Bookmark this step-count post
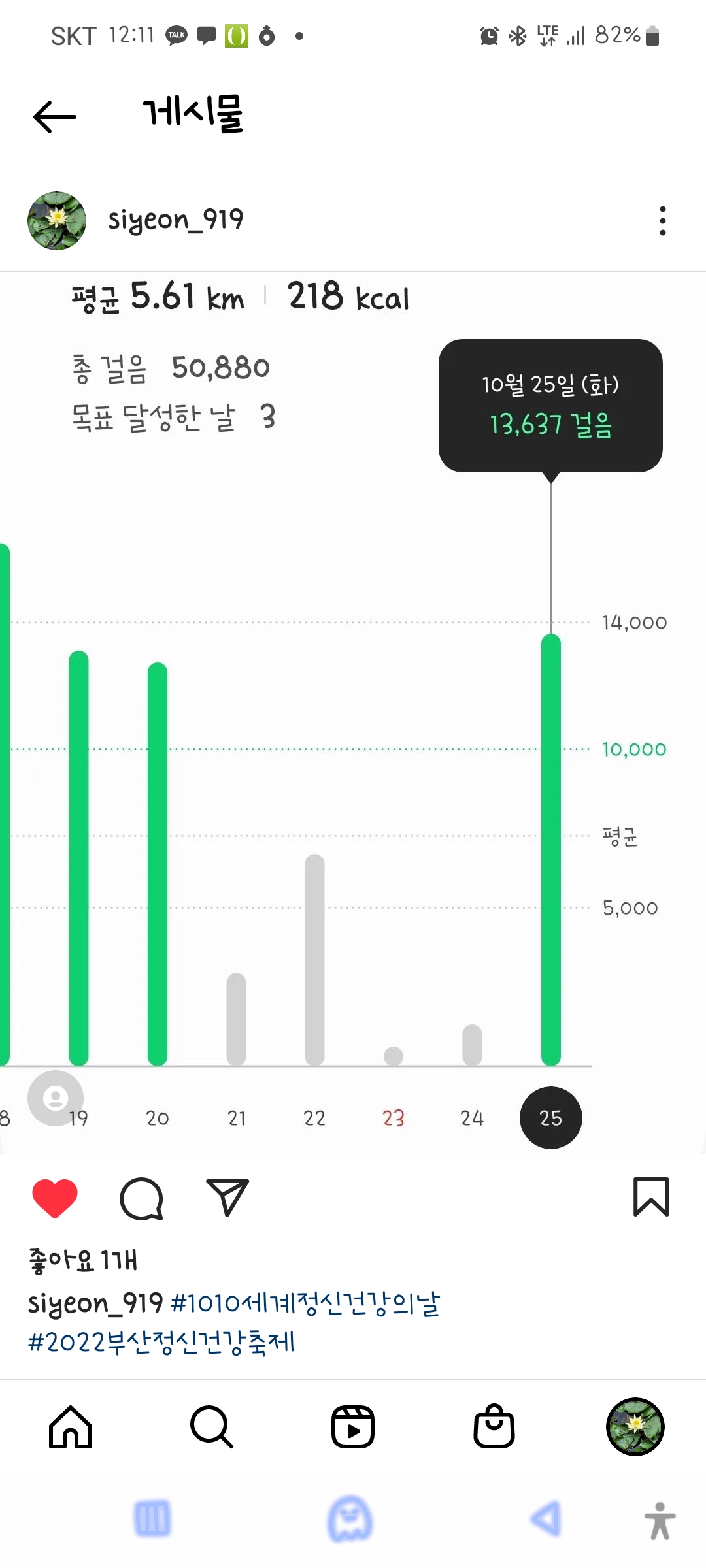Viewport: 706px width, 1568px height. (651, 1197)
